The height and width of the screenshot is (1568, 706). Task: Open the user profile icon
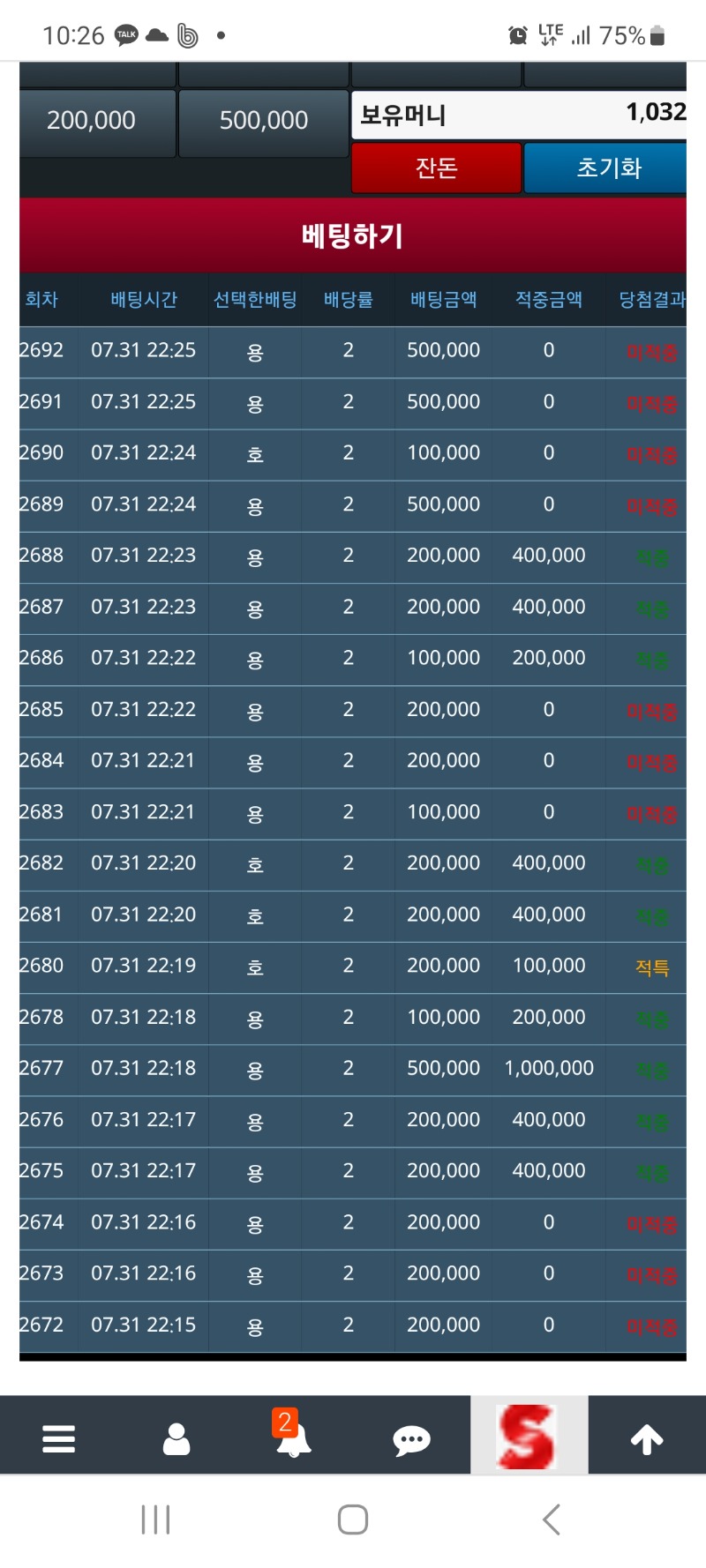(176, 1439)
